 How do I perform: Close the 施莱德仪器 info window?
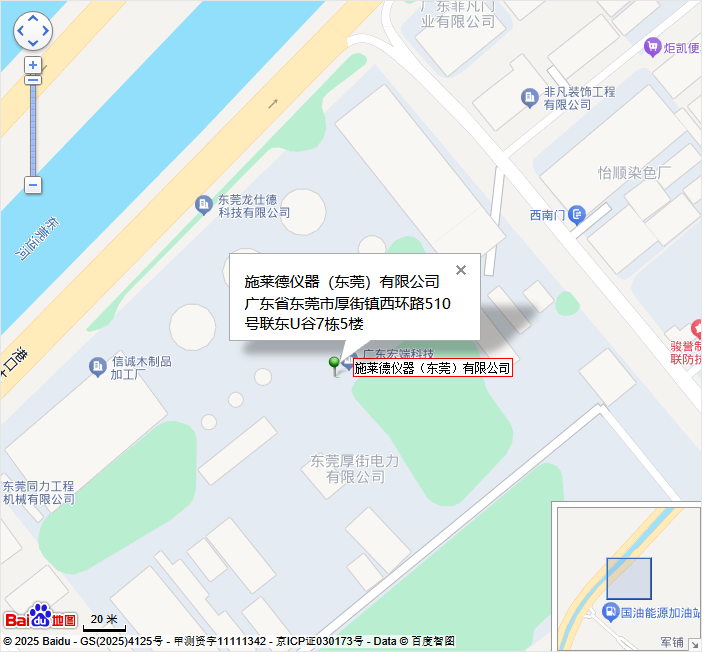click(x=460, y=269)
